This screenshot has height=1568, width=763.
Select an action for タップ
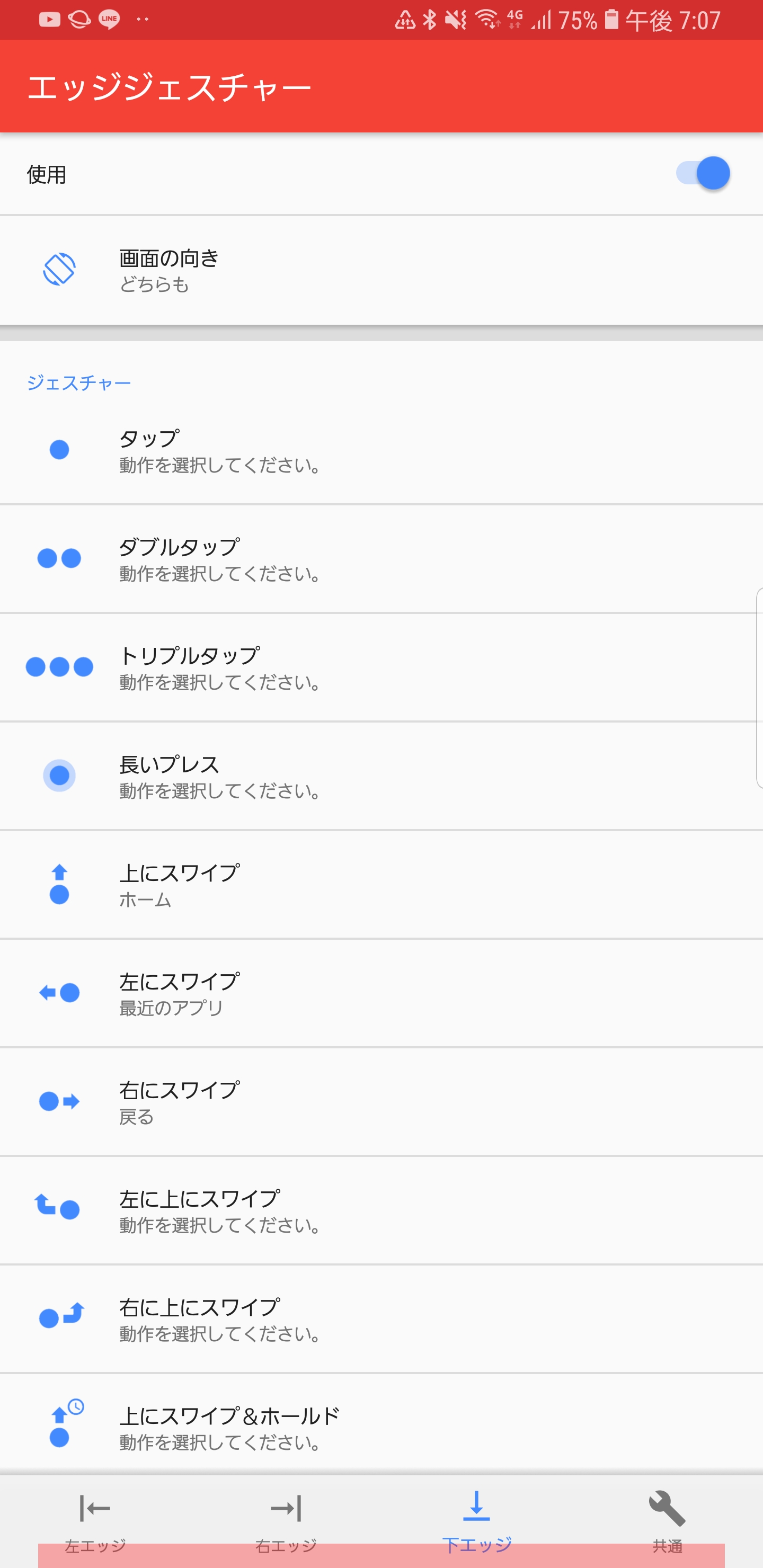(x=381, y=450)
